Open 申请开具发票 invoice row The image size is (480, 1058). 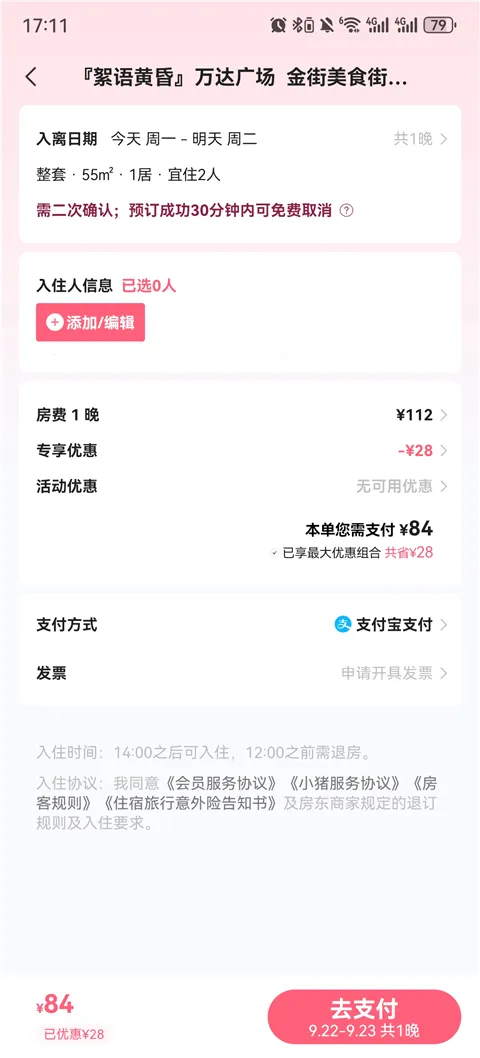[241, 673]
